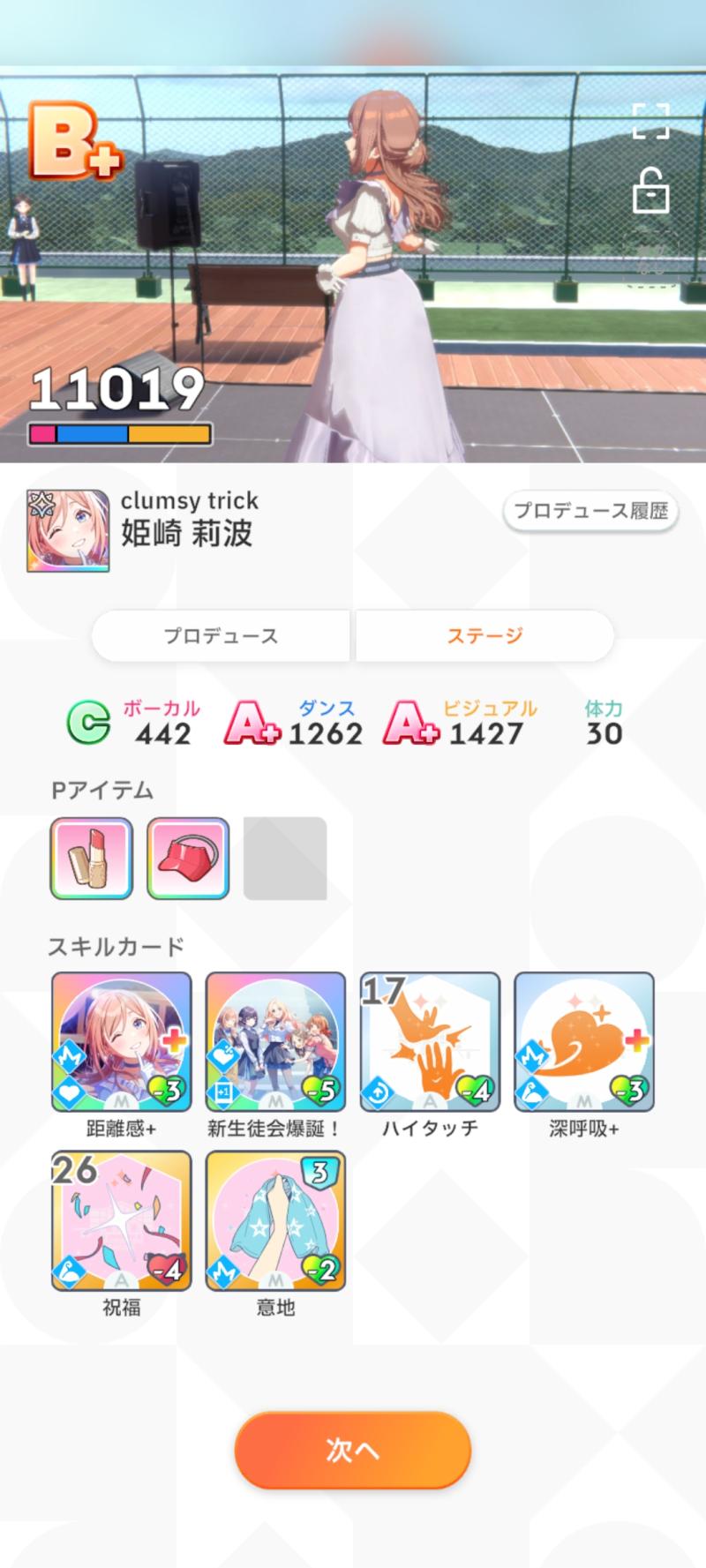The height and width of the screenshot is (1568, 706).
Task: Open プロデュース履歴 history
Action: pos(590,511)
